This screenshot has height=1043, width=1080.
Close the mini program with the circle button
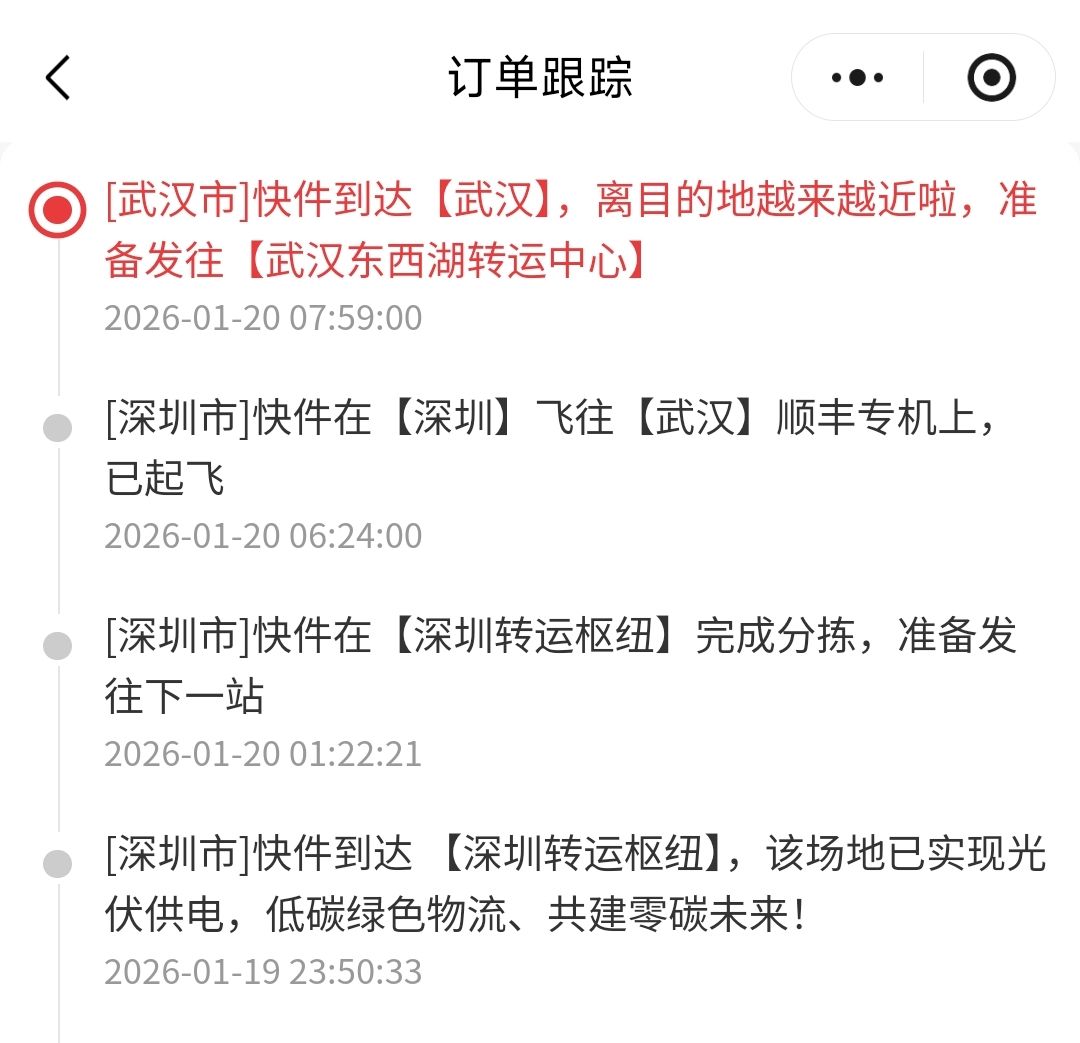pos(991,77)
